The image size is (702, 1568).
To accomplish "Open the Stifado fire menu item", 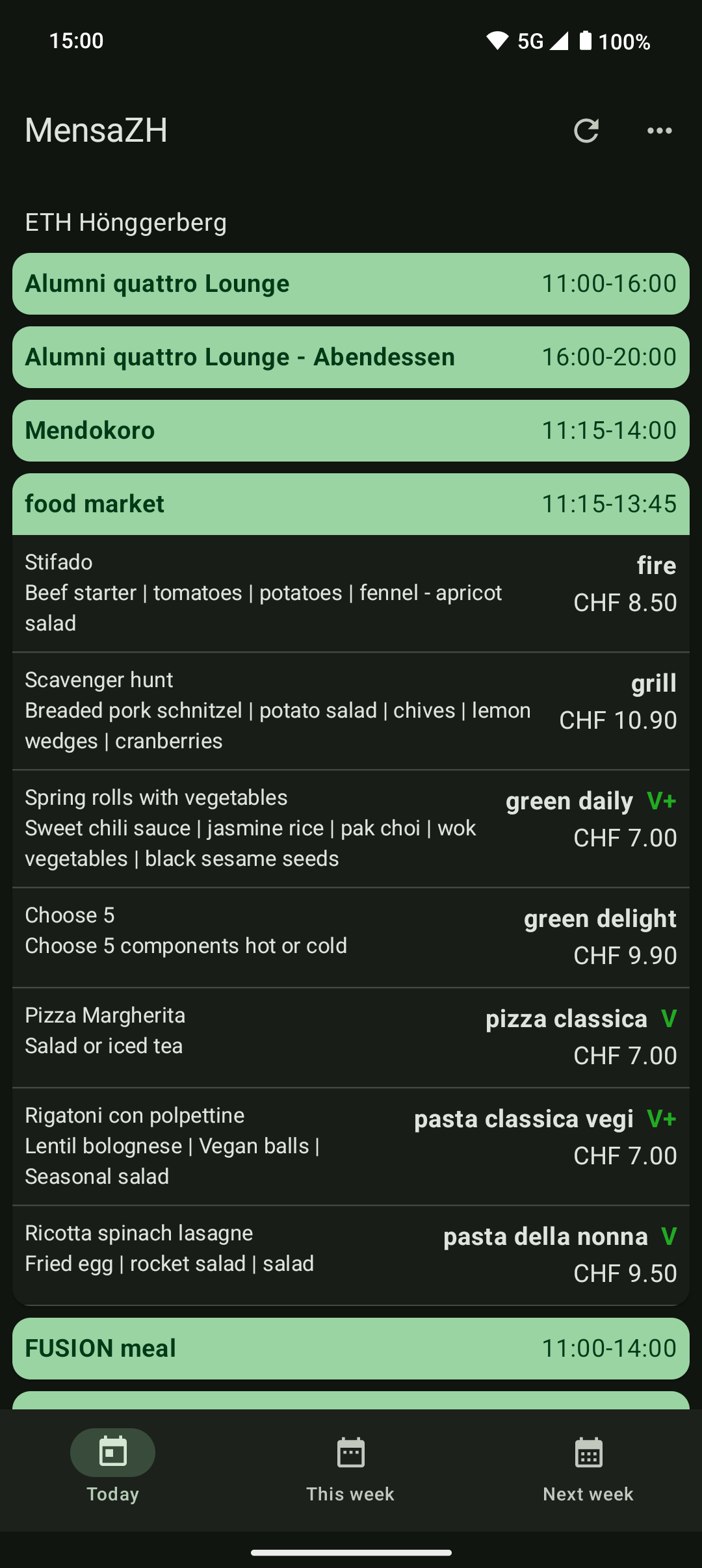I will [351, 593].
